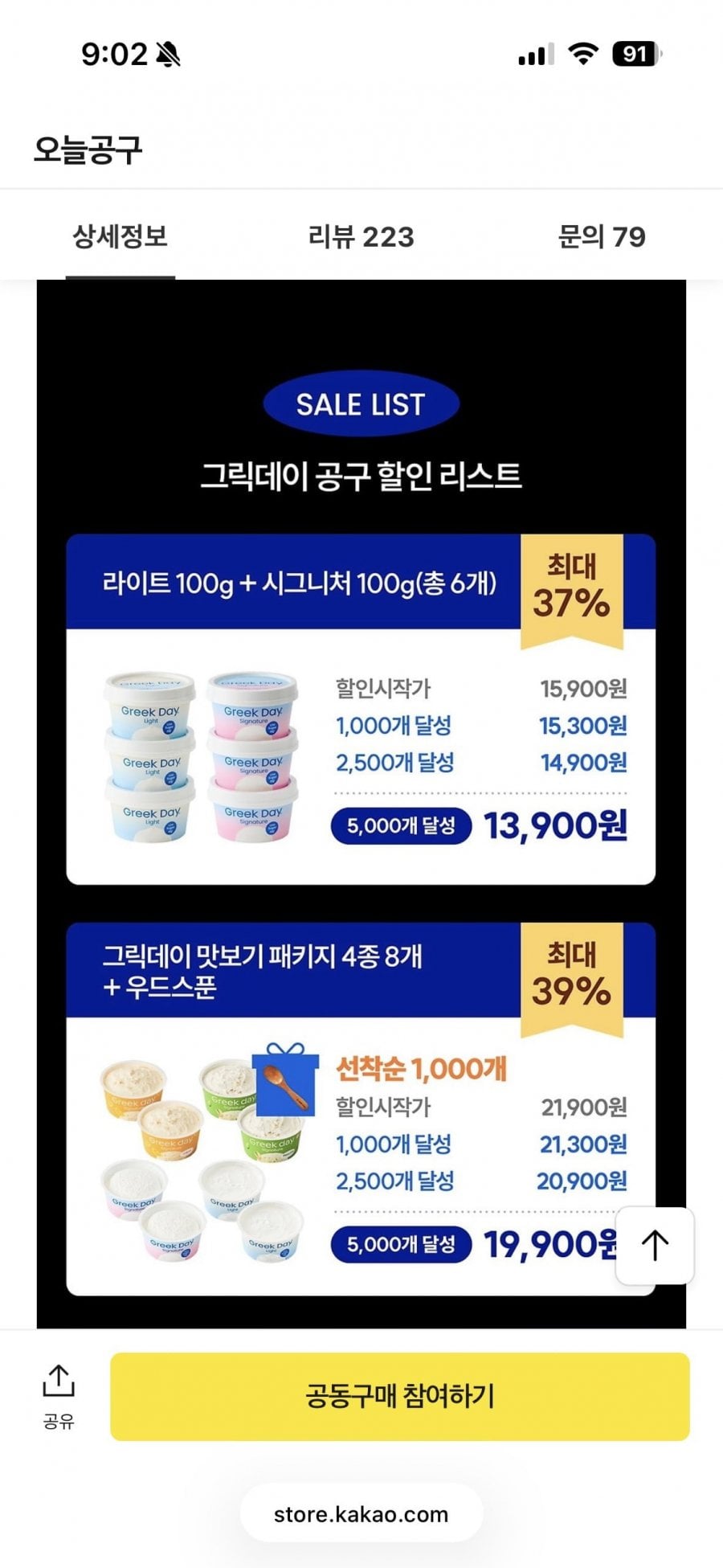Switch to the 상세정보 tab

click(x=120, y=237)
